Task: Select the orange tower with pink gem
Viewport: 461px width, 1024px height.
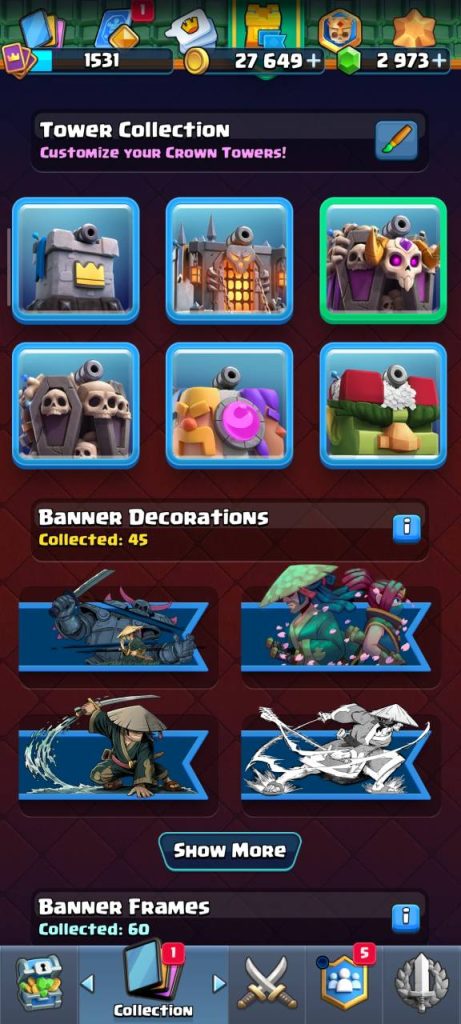Action: [x=229, y=405]
